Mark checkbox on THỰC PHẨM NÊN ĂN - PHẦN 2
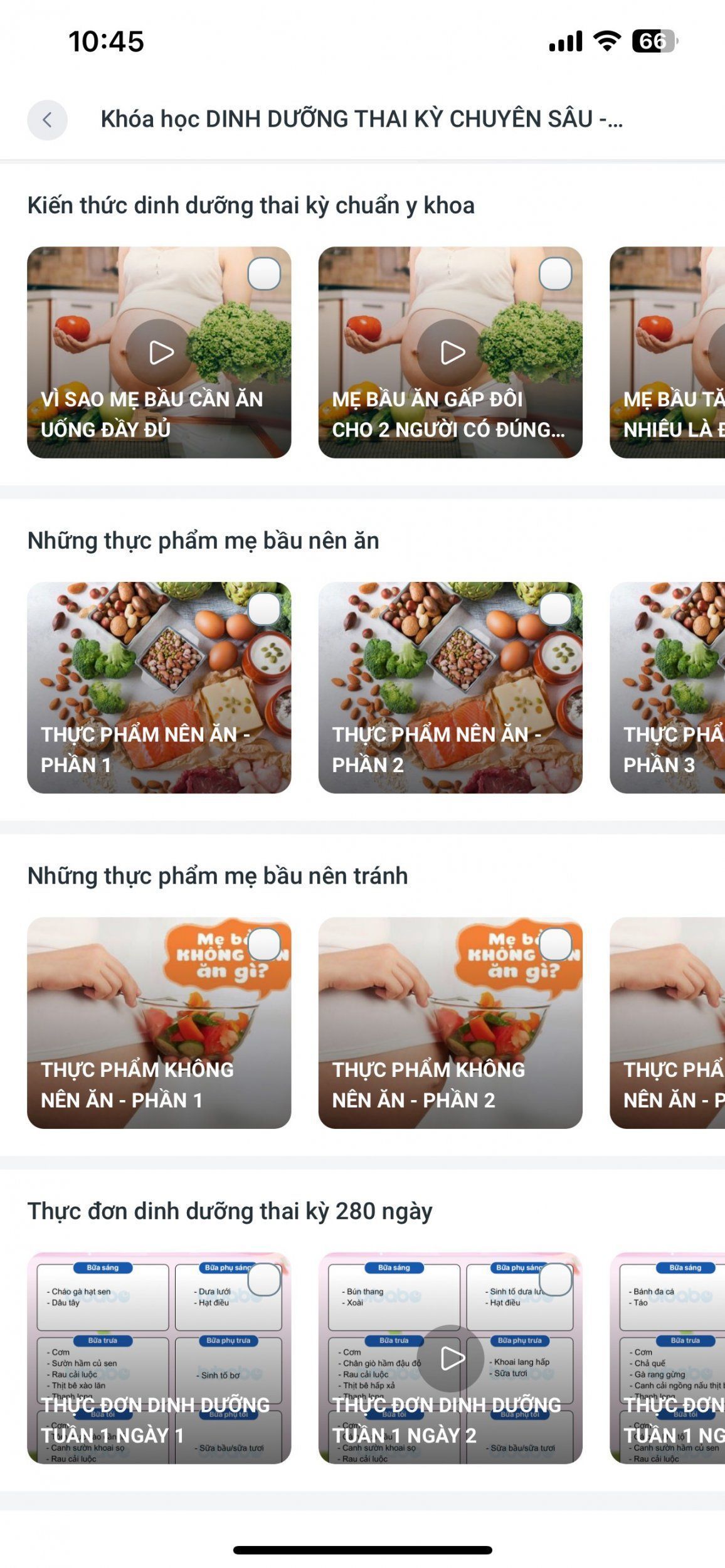This screenshot has width=725, height=1568. (x=556, y=609)
